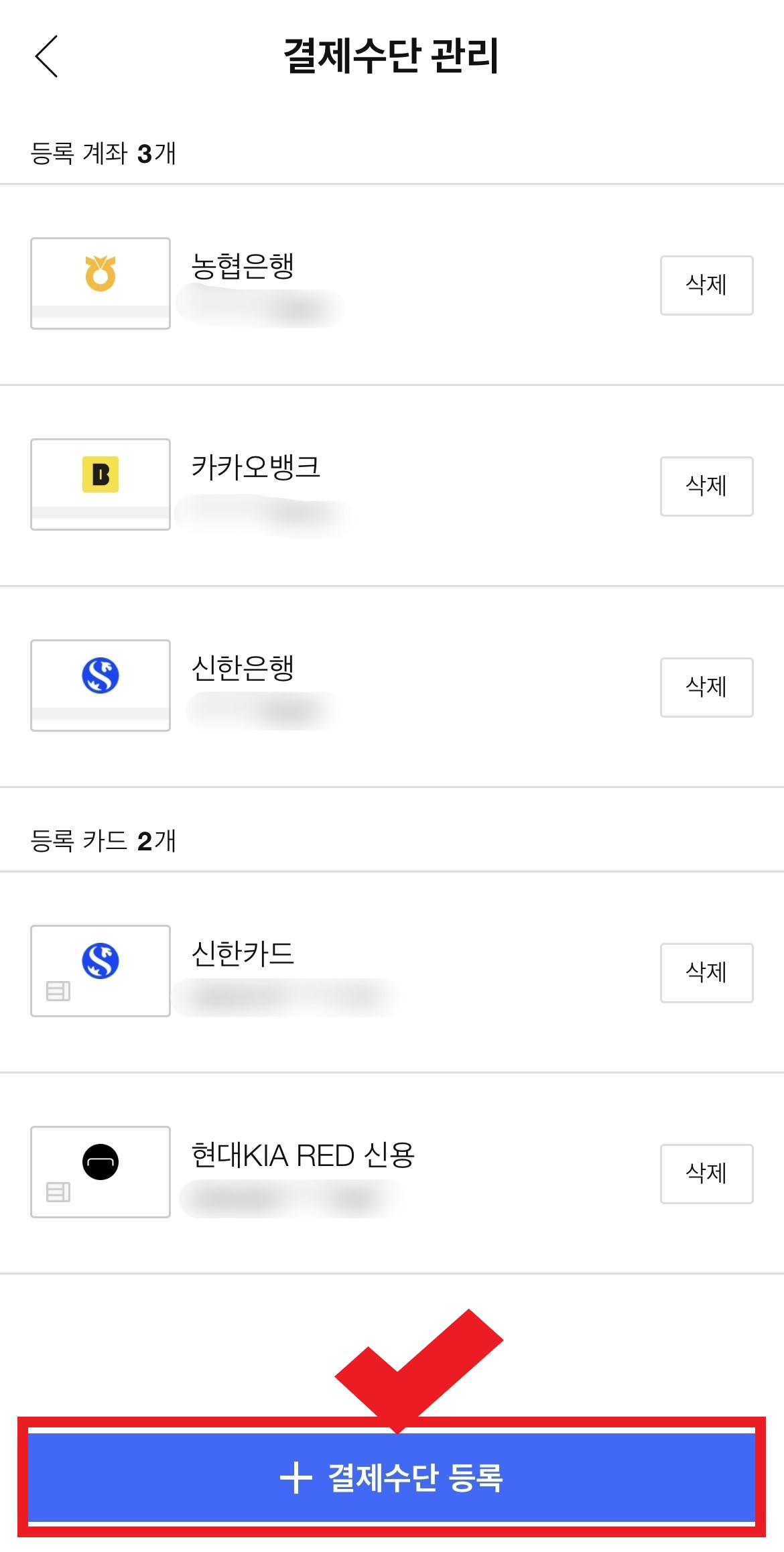The image size is (784, 1552).
Task: Delete the 농협은행 account with 삭제
Action: 706,285
